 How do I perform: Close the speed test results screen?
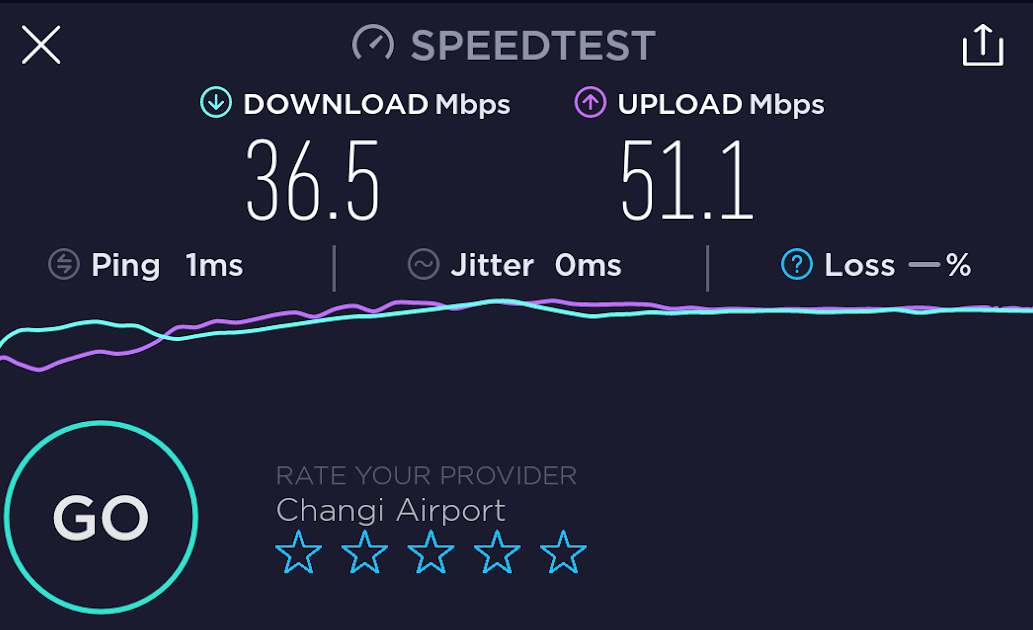41,45
